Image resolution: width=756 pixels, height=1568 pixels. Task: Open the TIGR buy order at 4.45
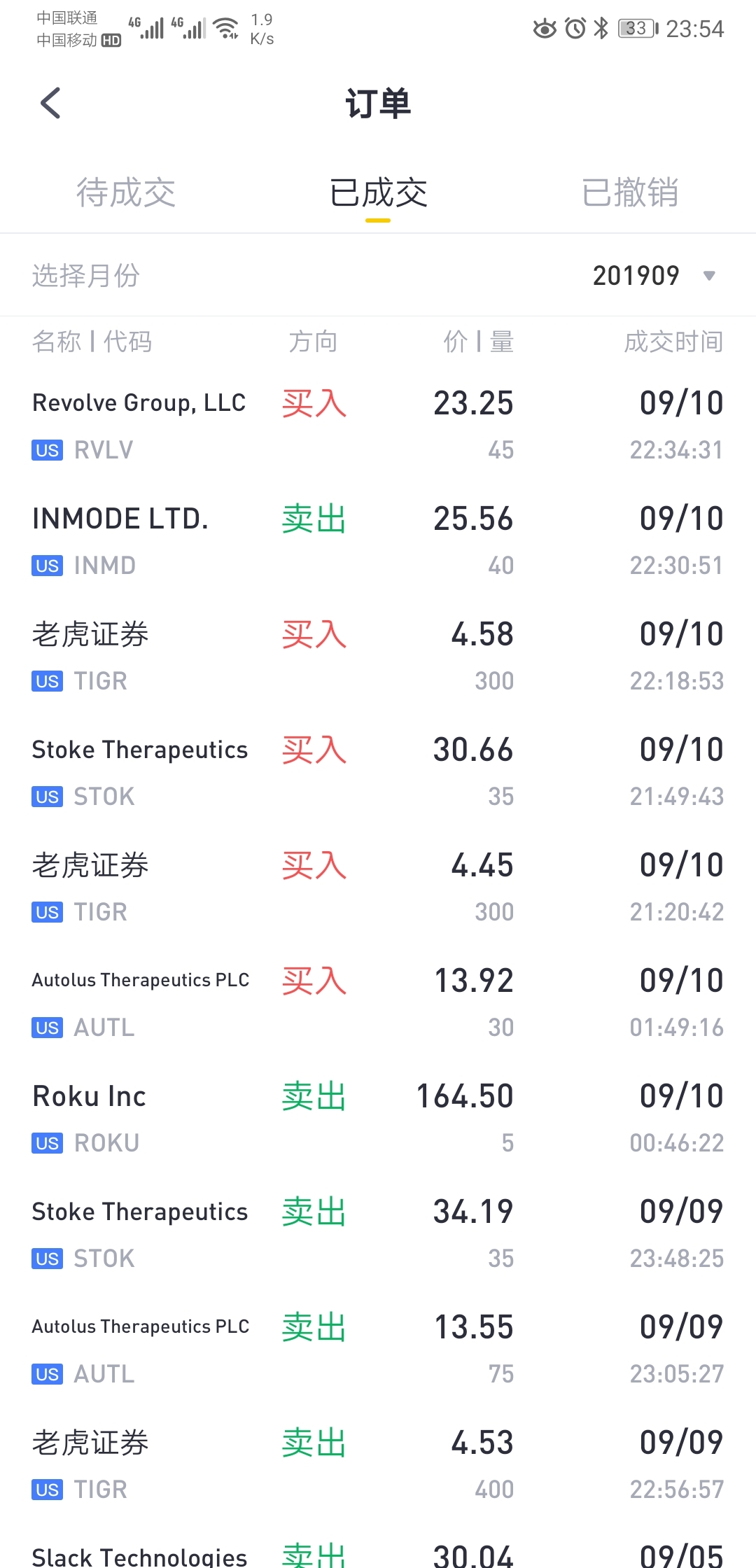click(378, 887)
